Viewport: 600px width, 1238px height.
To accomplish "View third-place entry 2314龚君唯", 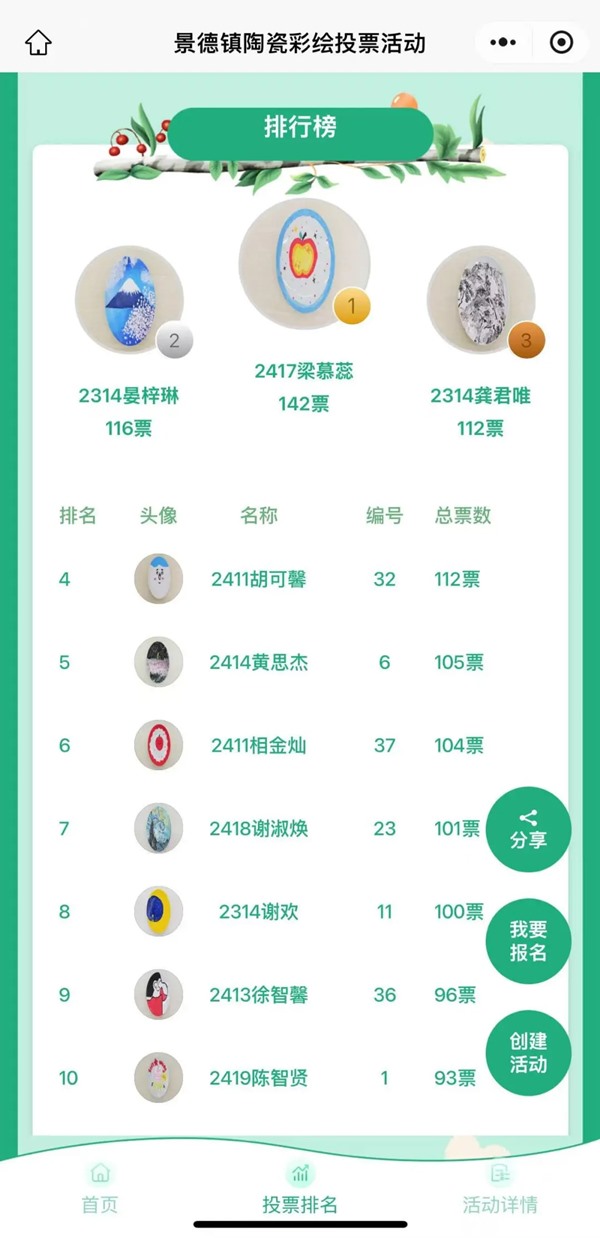I will (x=480, y=300).
